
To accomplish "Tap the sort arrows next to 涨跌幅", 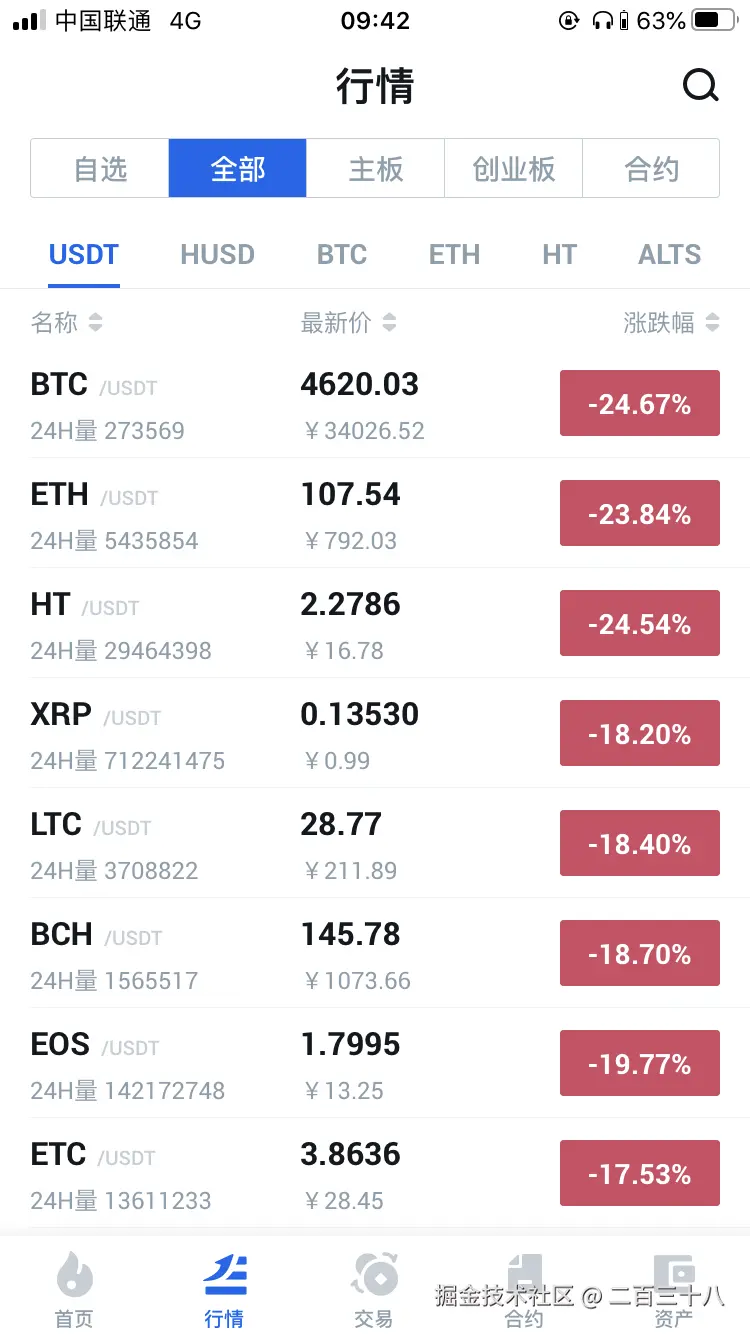I will pos(711,323).
